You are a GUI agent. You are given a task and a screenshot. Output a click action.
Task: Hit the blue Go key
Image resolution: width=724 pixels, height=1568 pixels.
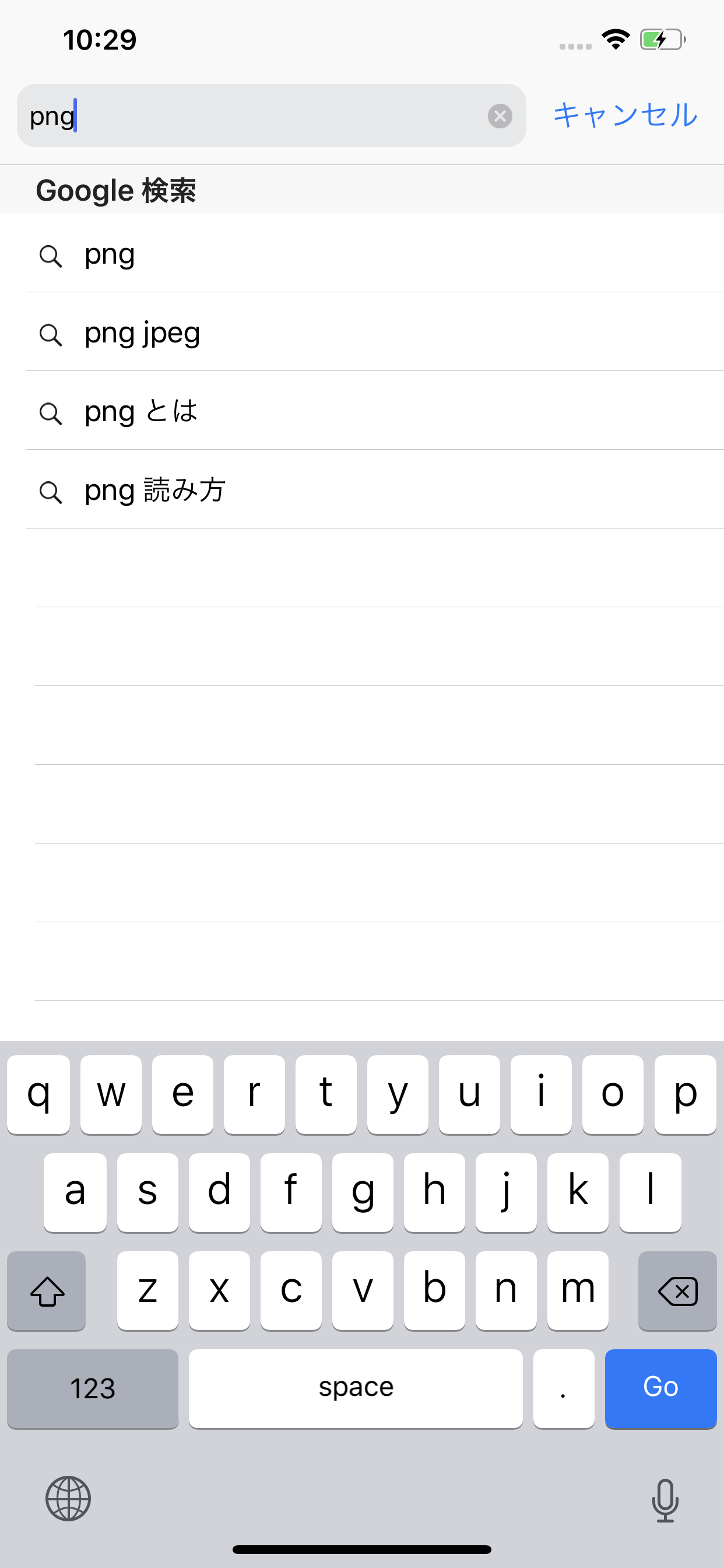coord(660,1387)
